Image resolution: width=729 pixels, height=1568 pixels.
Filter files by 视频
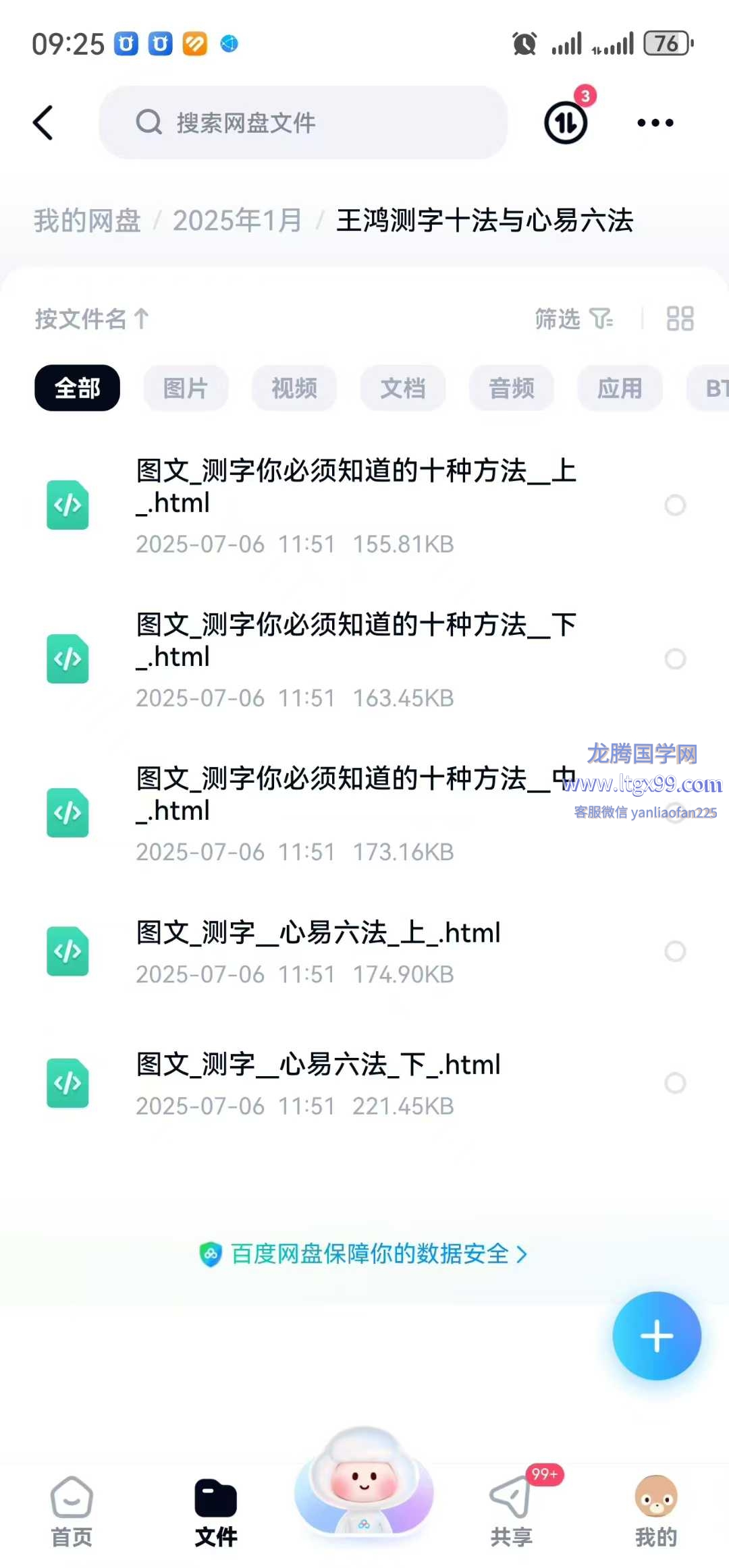[x=294, y=388]
